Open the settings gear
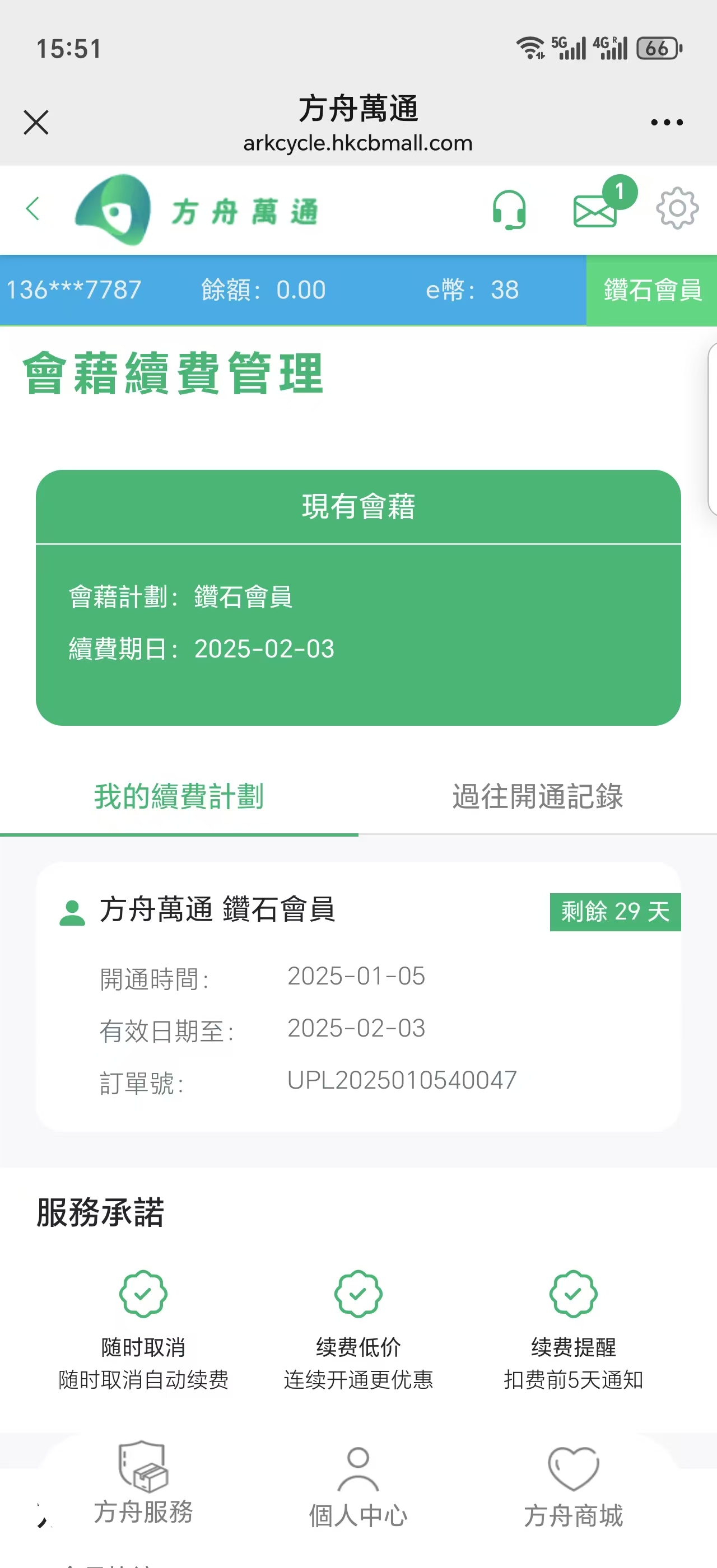The width and height of the screenshot is (717, 1568). coord(677,209)
